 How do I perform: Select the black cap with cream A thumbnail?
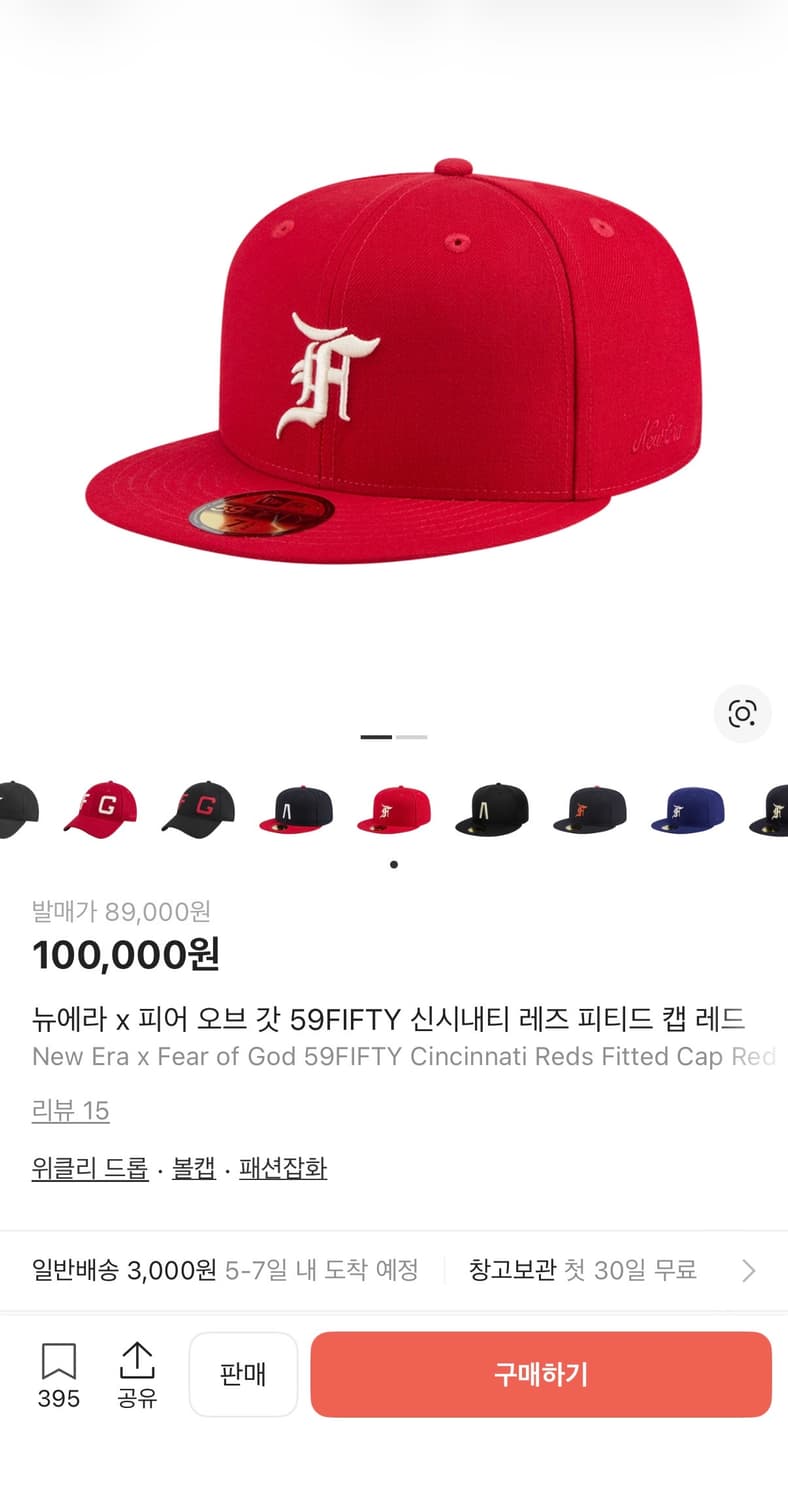491,808
